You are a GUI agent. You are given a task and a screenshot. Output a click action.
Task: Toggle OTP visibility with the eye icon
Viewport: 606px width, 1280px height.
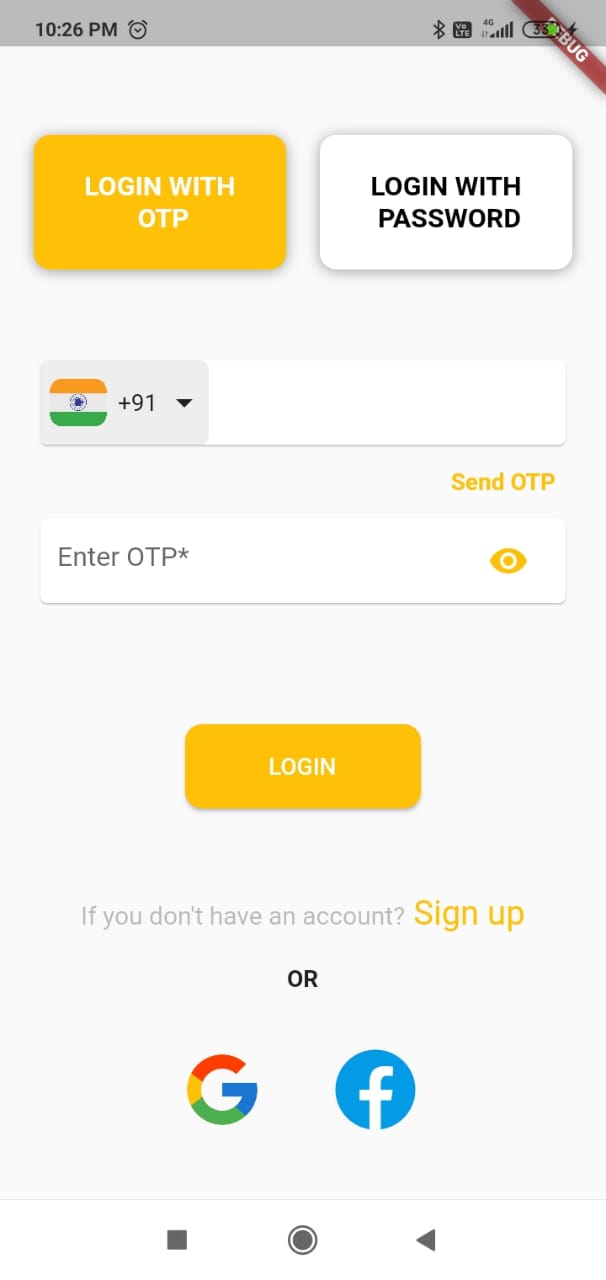pyautogui.click(x=508, y=561)
